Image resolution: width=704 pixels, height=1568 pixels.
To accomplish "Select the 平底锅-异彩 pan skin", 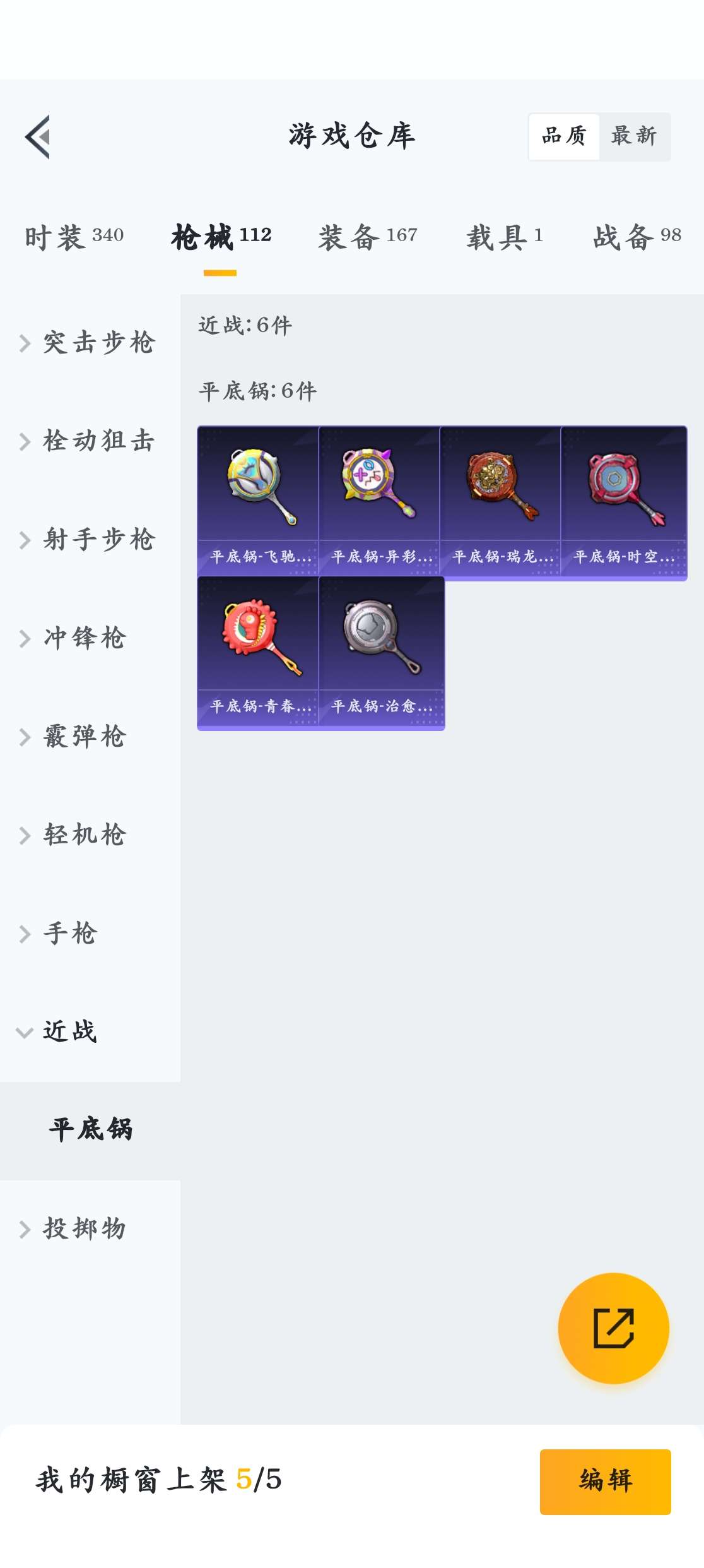I will click(378, 492).
